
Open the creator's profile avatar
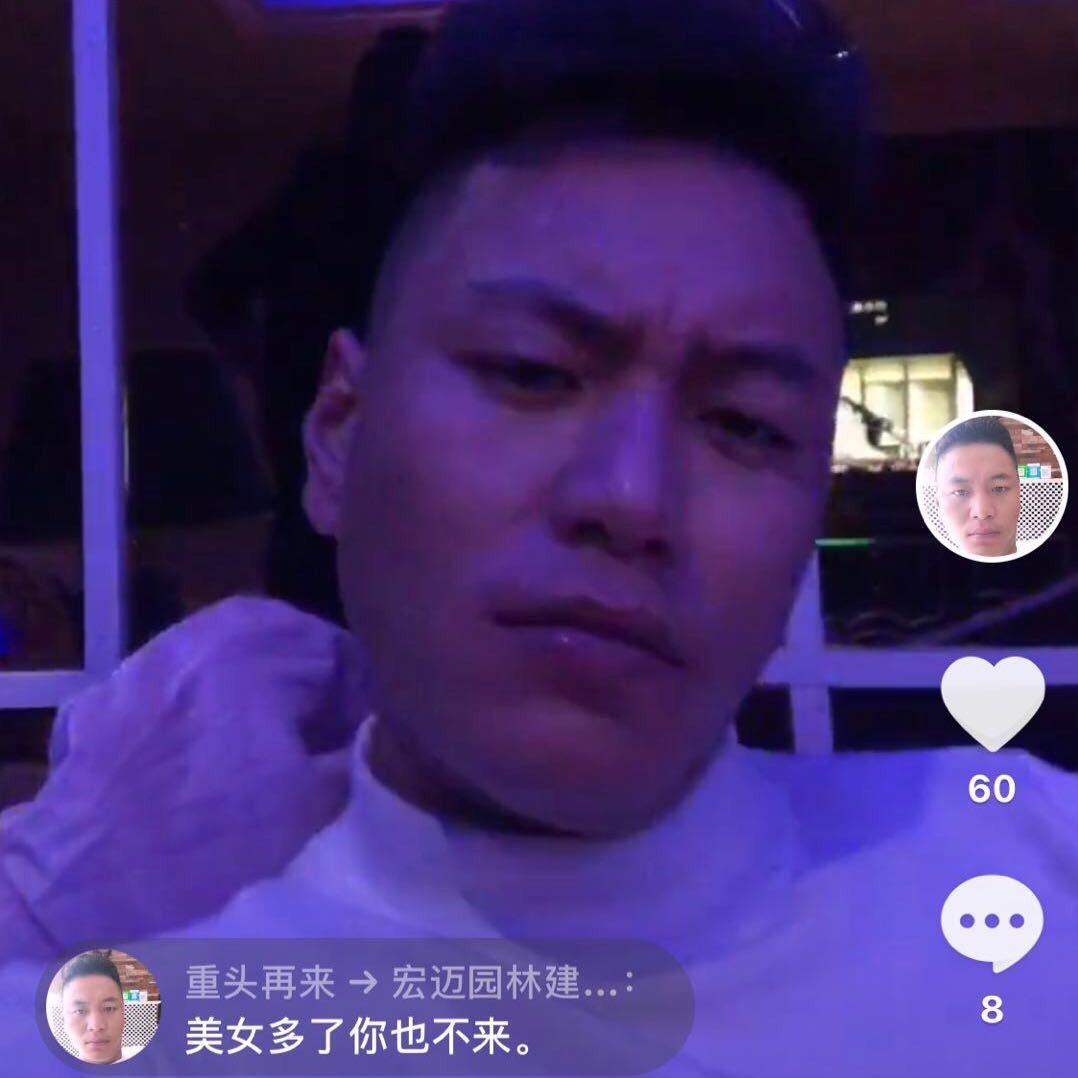point(991,486)
